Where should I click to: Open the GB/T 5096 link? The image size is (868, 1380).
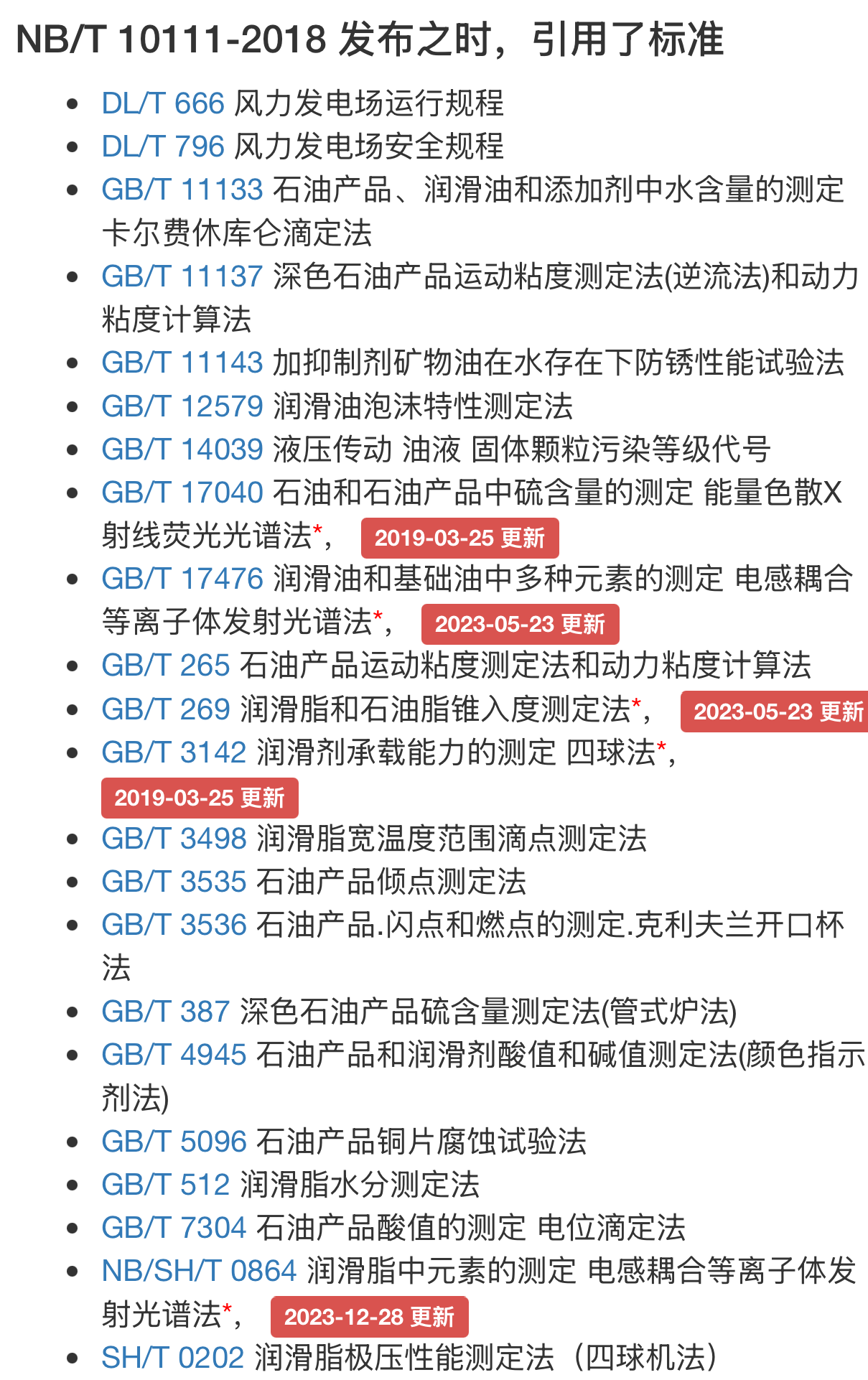coord(174,1142)
